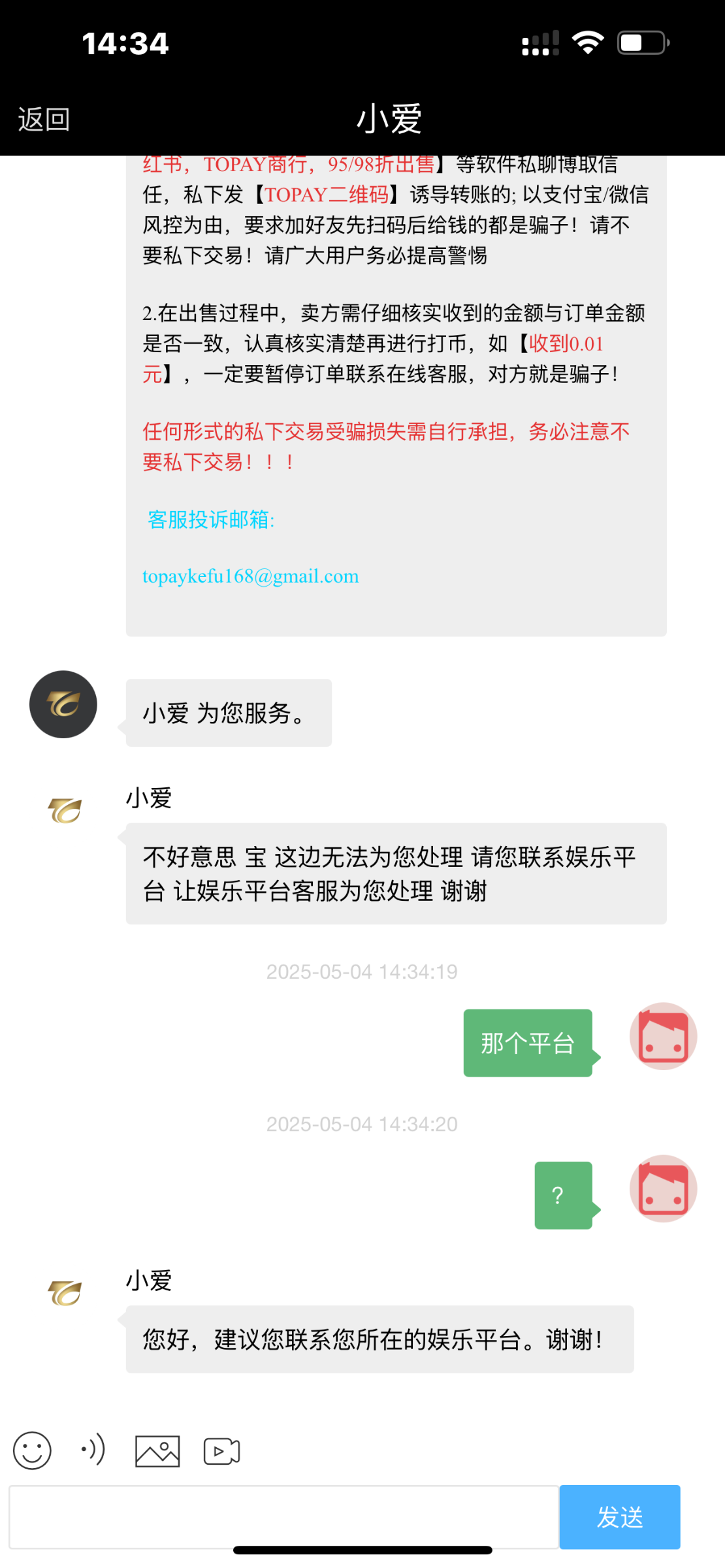
Task: Attach an image from gallery
Action: (157, 1452)
